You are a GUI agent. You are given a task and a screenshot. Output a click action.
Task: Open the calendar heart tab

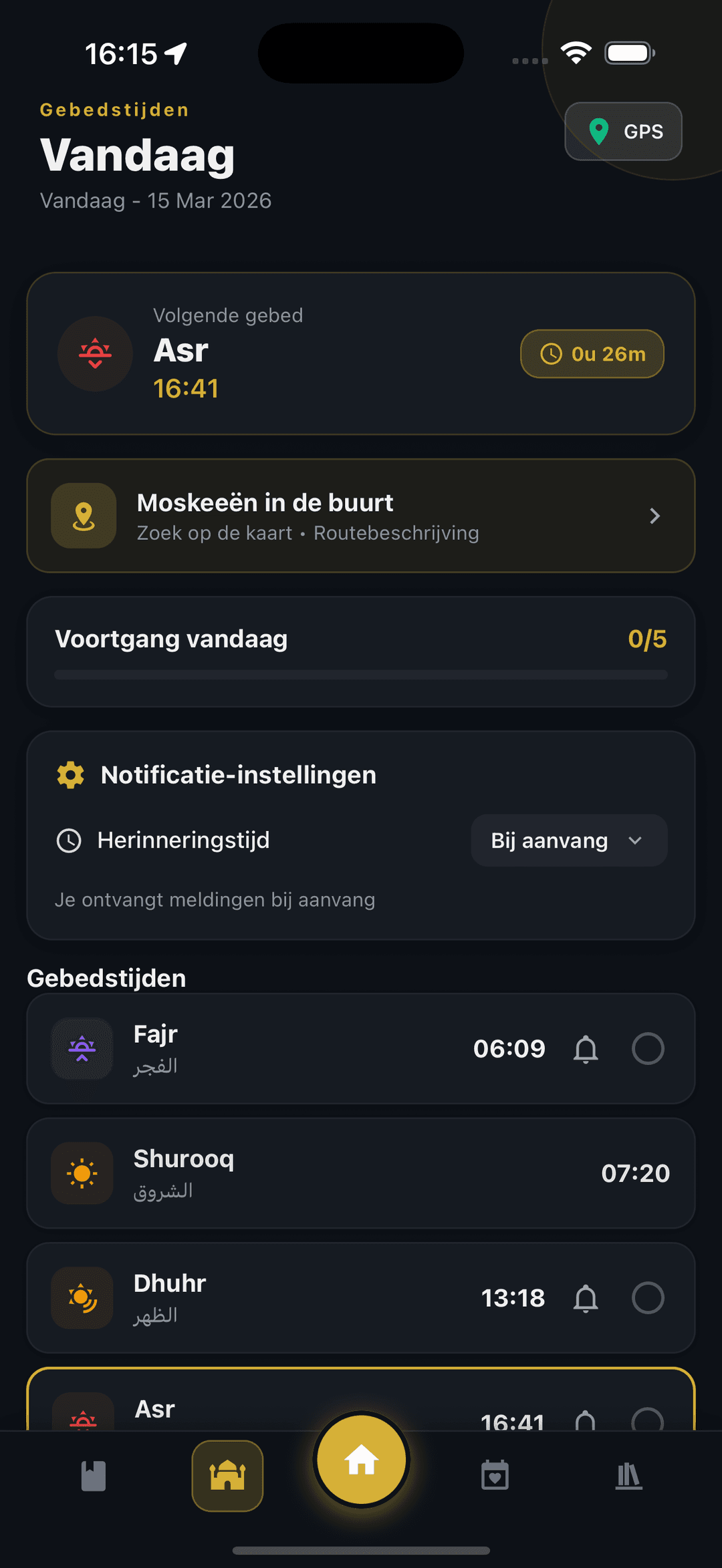pyautogui.click(x=495, y=1476)
